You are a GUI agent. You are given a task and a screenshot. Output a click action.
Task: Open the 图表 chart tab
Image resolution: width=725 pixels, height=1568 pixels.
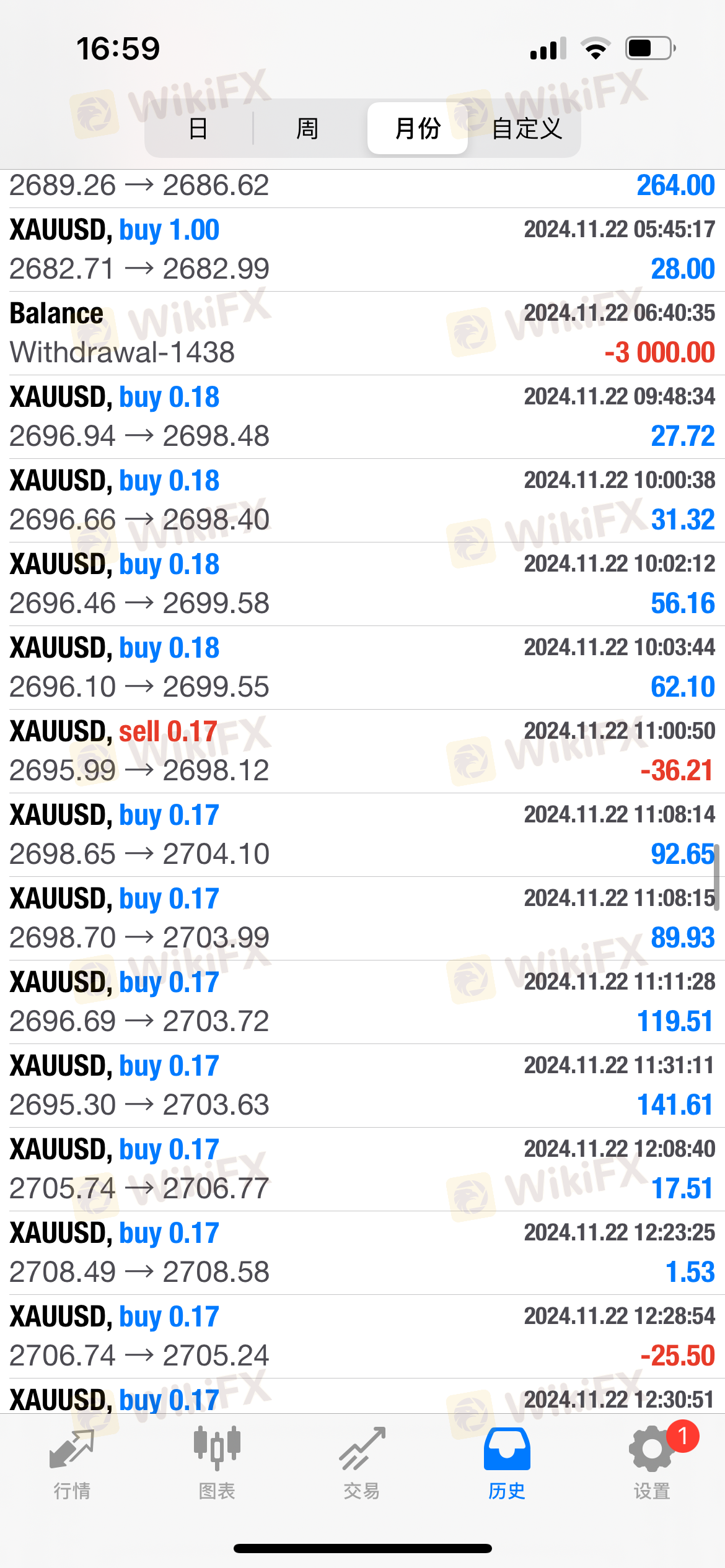coord(217,1464)
